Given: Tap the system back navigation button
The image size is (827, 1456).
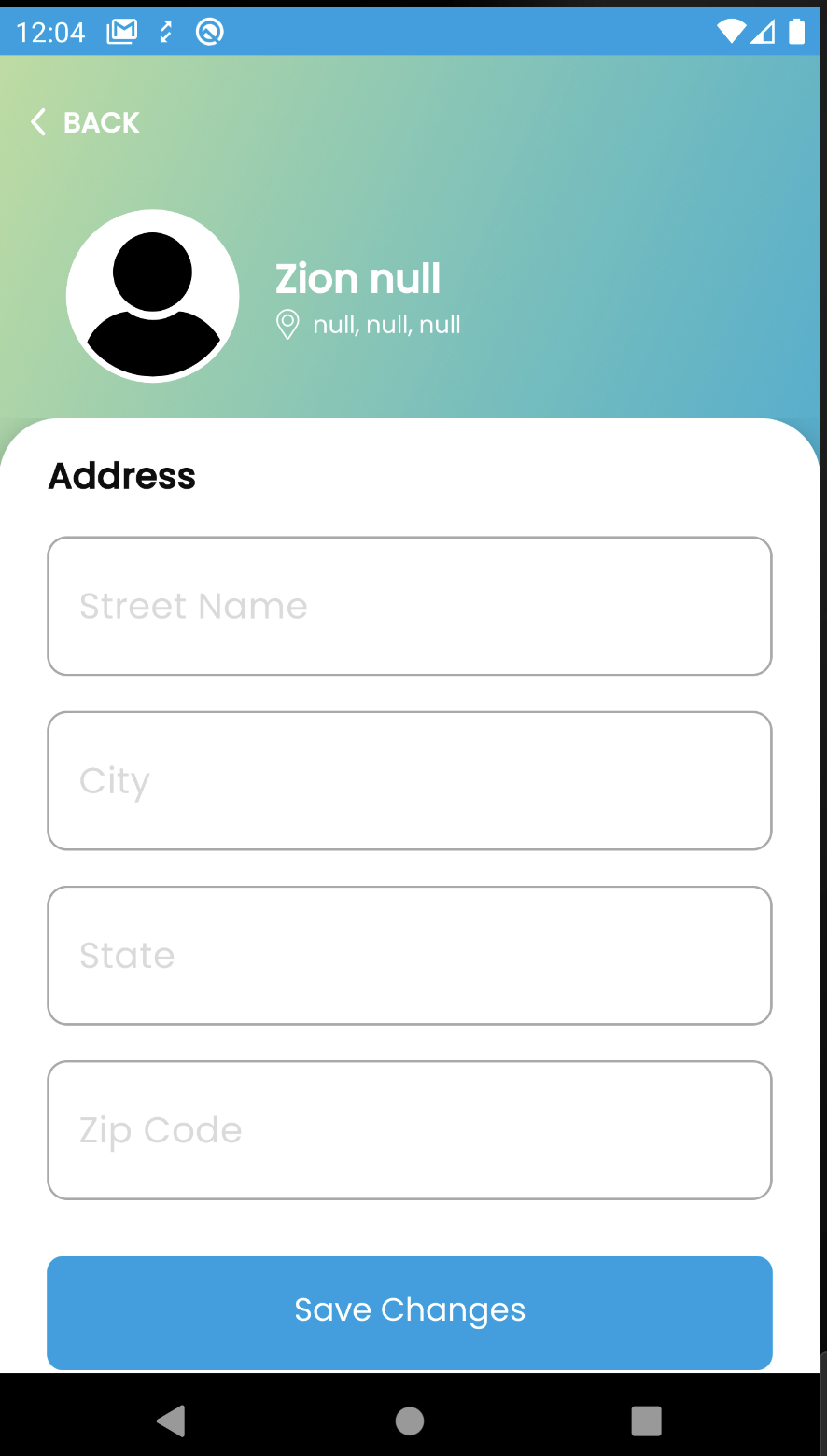Looking at the screenshot, I should pos(172,1421).
